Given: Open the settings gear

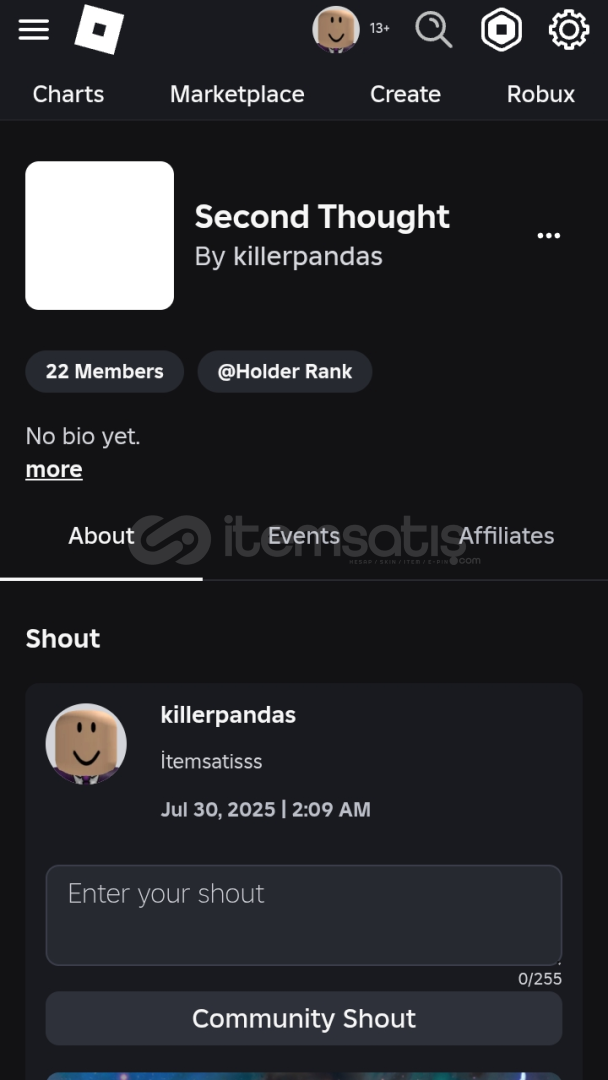Looking at the screenshot, I should [x=569, y=30].
